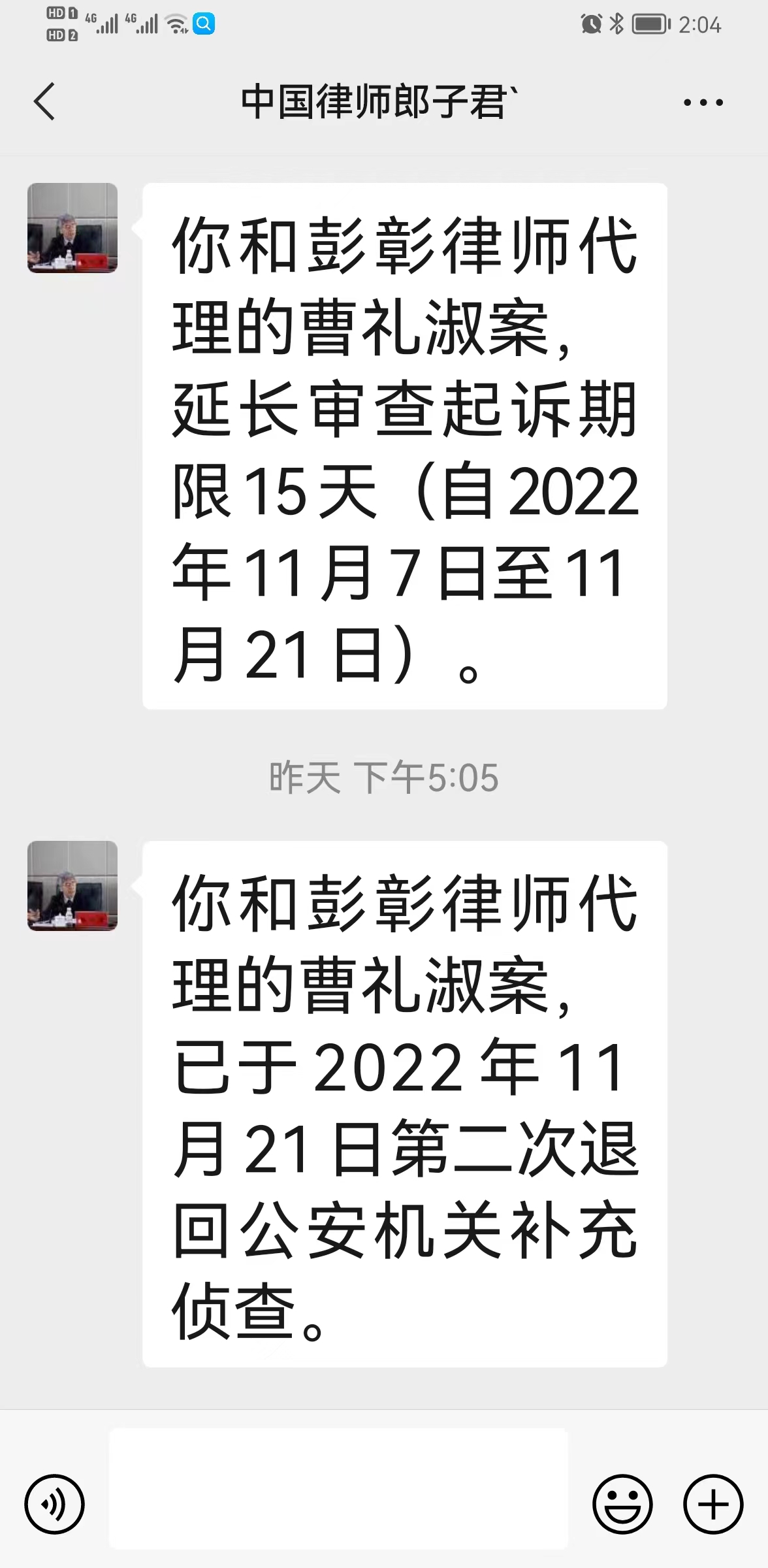
Task: Open the chat's three-dot menu
Action: point(703,103)
